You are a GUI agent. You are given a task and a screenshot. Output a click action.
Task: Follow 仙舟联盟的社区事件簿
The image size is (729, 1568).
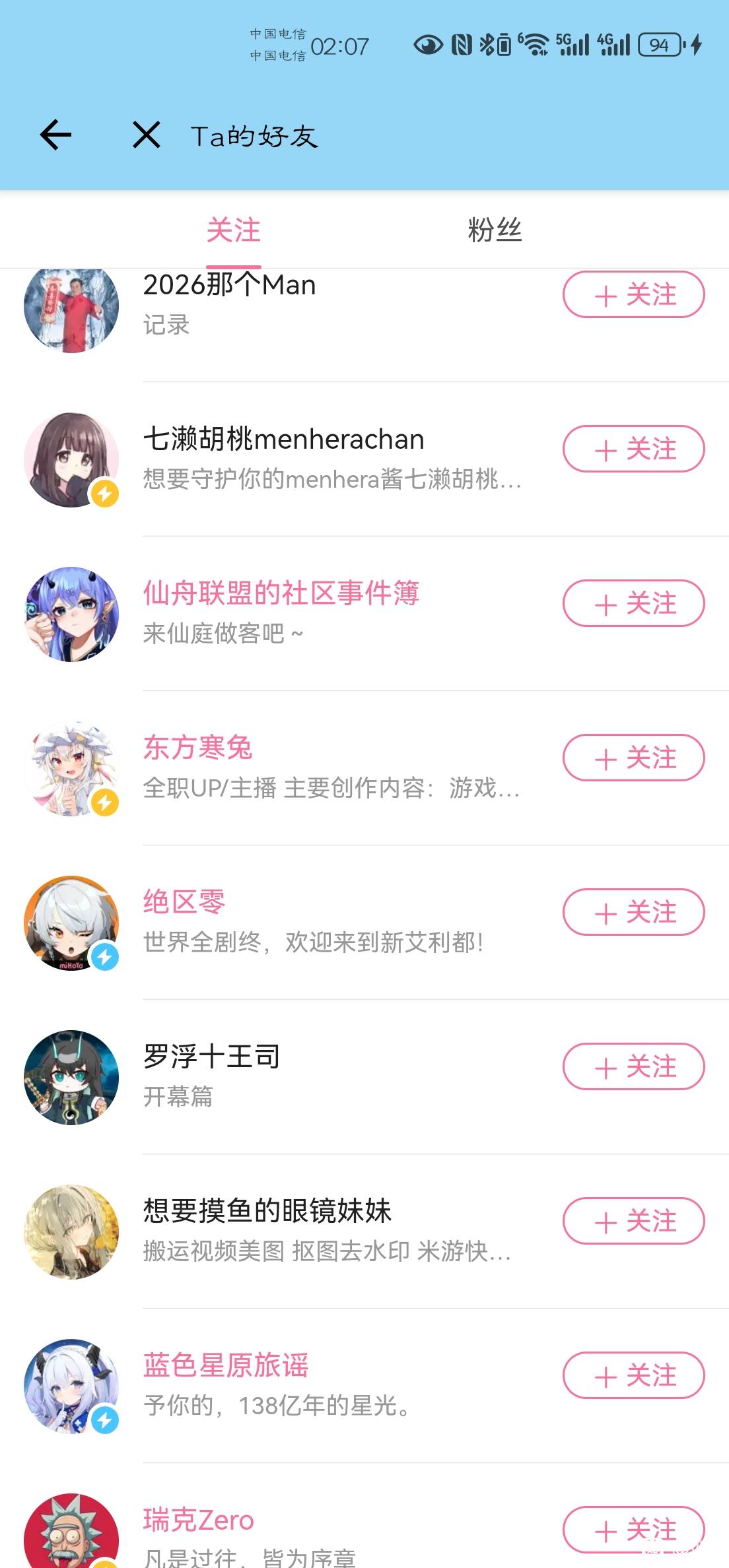pyautogui.click(x=633, y=604)
